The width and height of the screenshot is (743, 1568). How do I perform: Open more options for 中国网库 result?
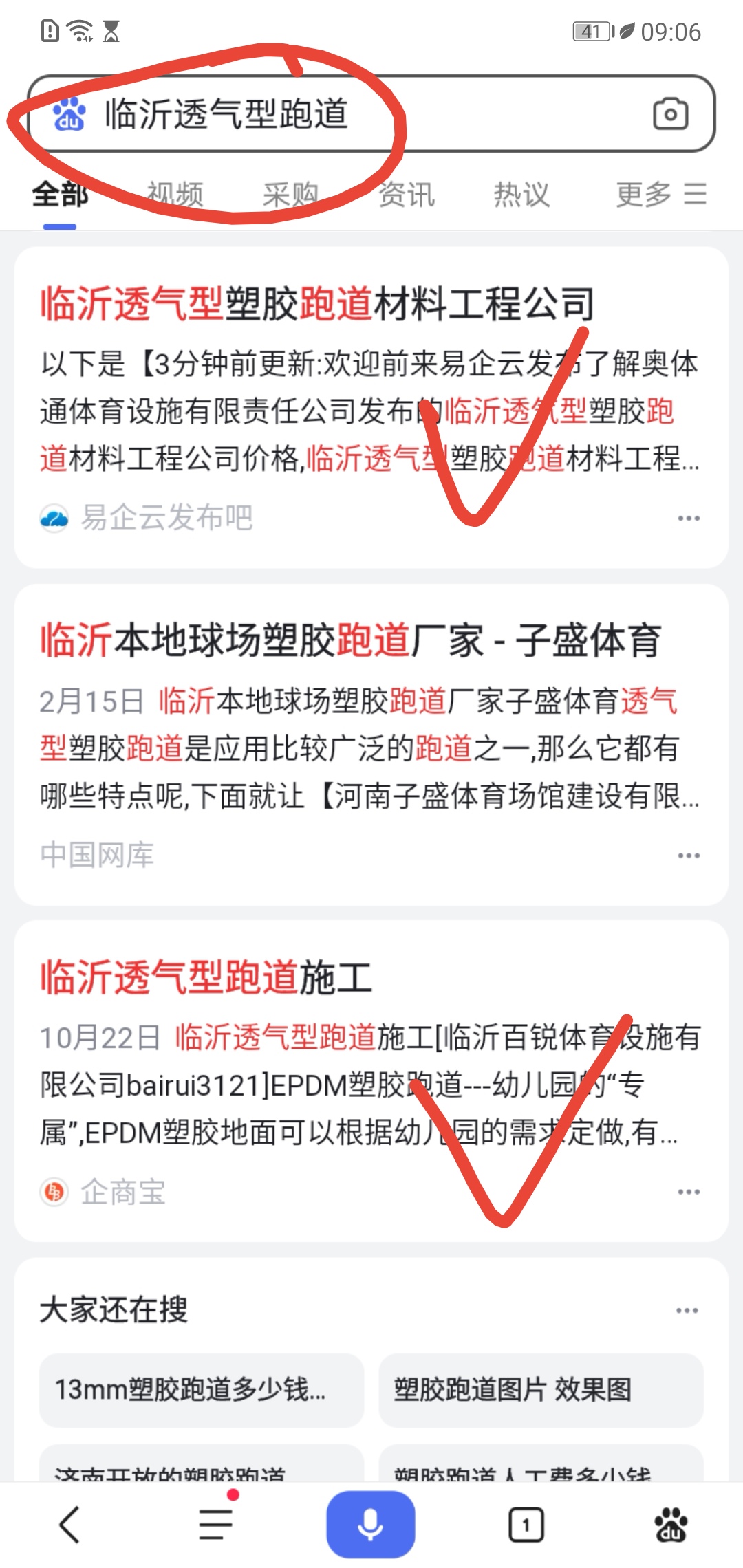tap(688, 856)
